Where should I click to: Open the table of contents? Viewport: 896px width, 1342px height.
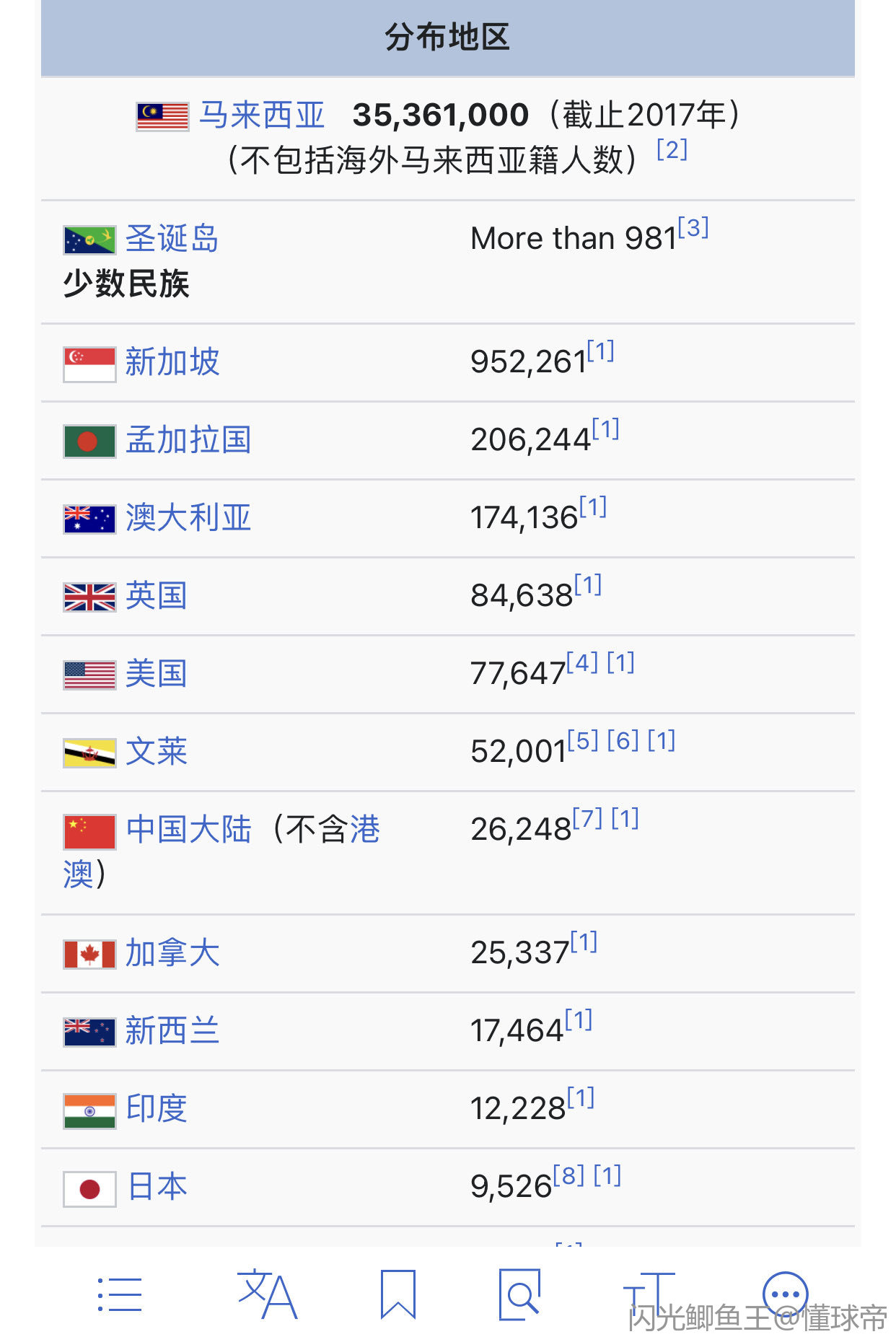click(x=120, y=1294)
